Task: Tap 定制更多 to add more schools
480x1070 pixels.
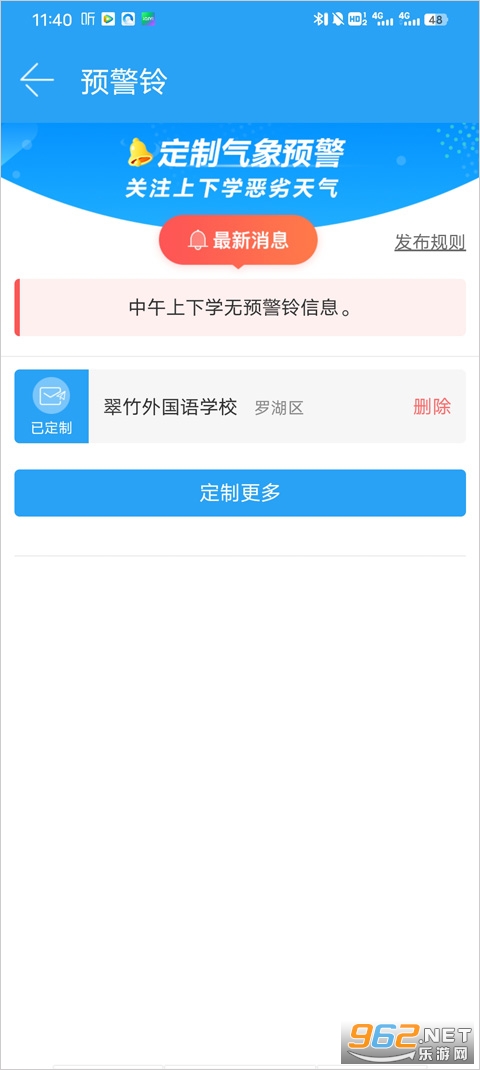Action: tap(240, 493)
